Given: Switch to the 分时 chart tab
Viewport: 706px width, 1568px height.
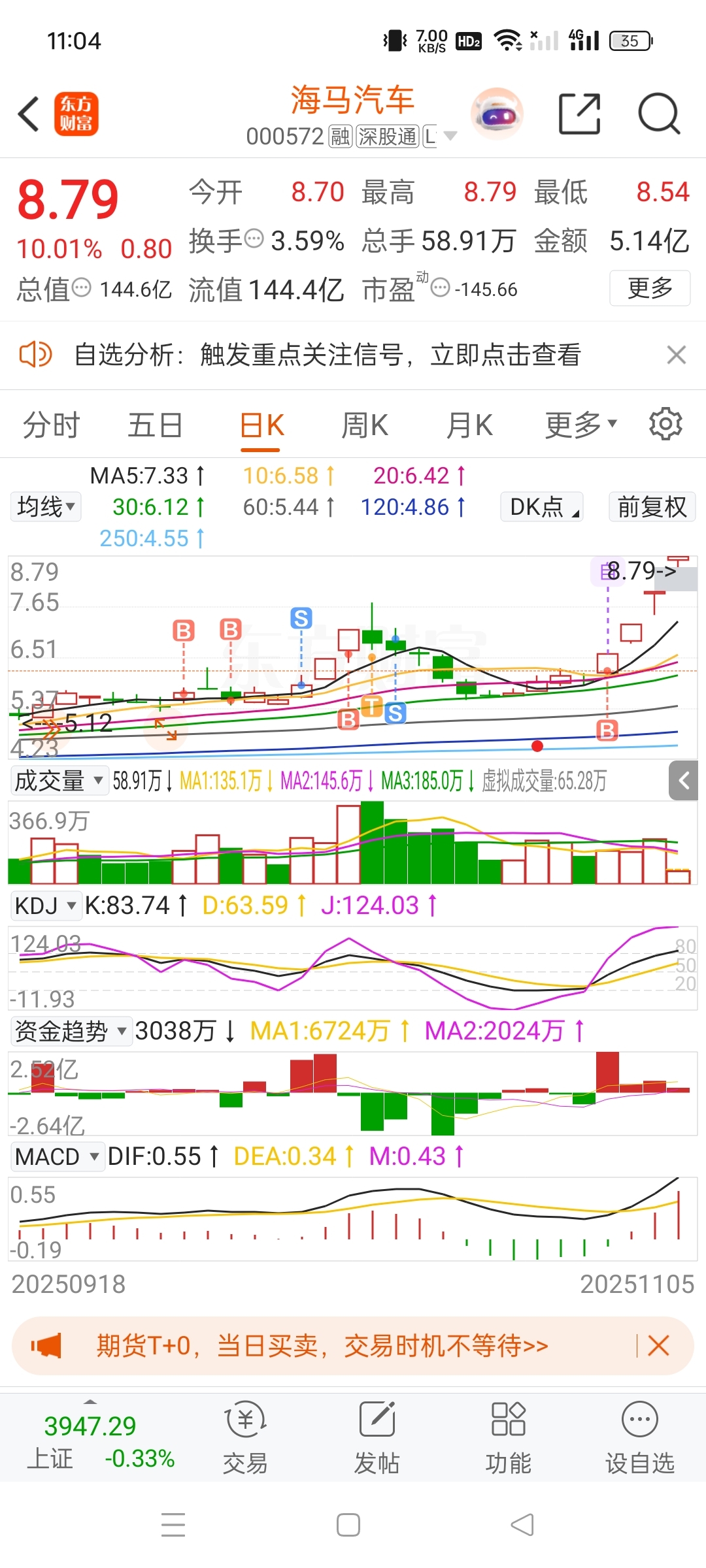Looking at the screenshot, I should (x=51, y=425).
